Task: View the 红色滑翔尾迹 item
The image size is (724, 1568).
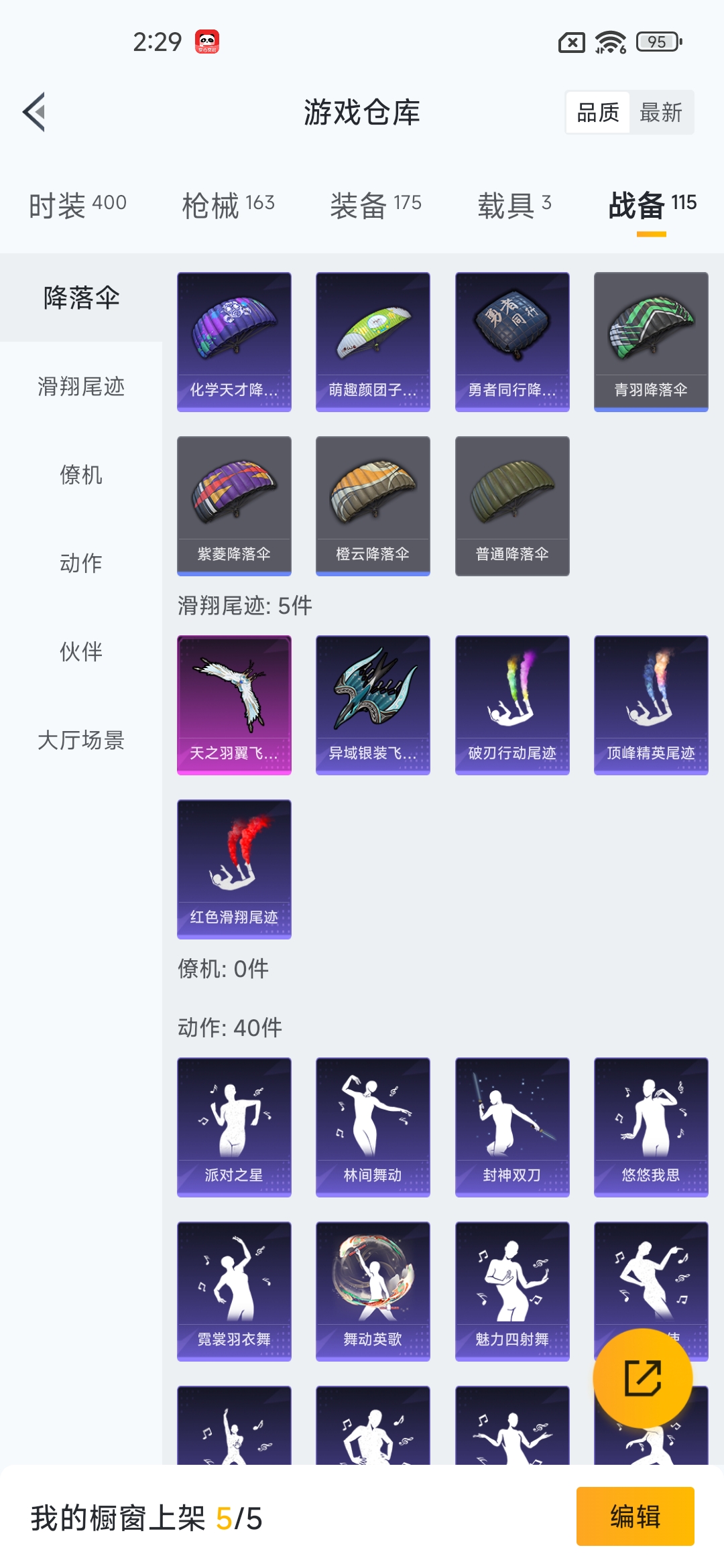Action: (x=234, y=869)
